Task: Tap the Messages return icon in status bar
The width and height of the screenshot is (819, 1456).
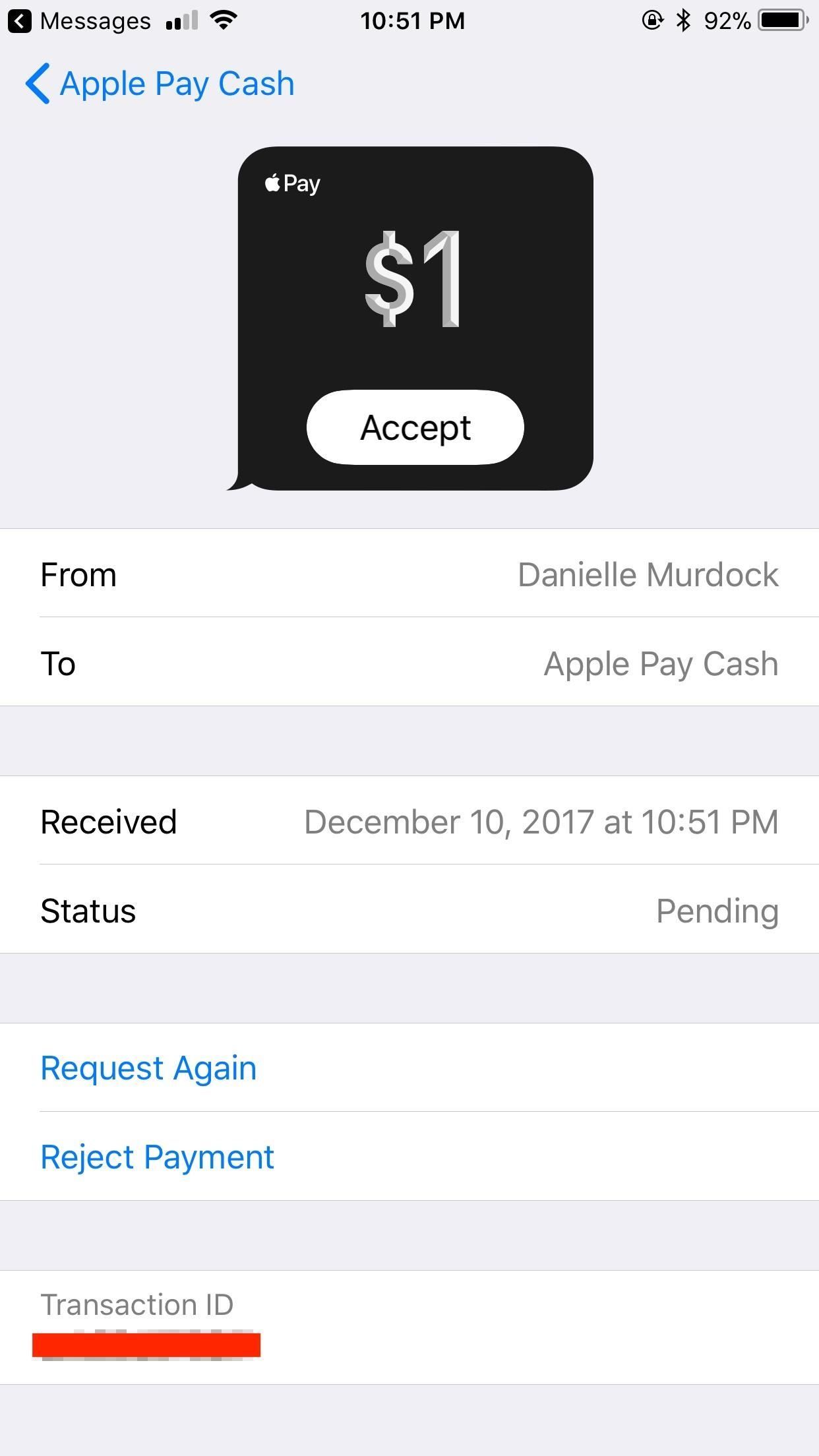Action: point(20,20)
